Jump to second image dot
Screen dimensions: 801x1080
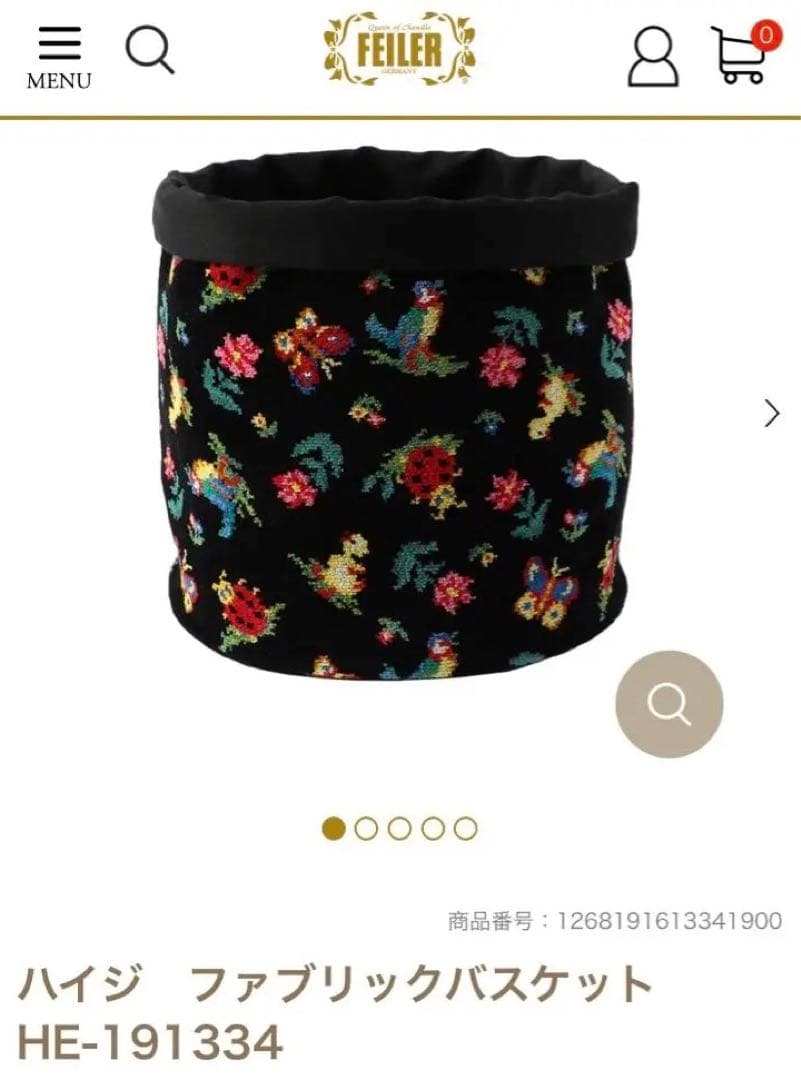pyautogui.click(x=366, y=828)
